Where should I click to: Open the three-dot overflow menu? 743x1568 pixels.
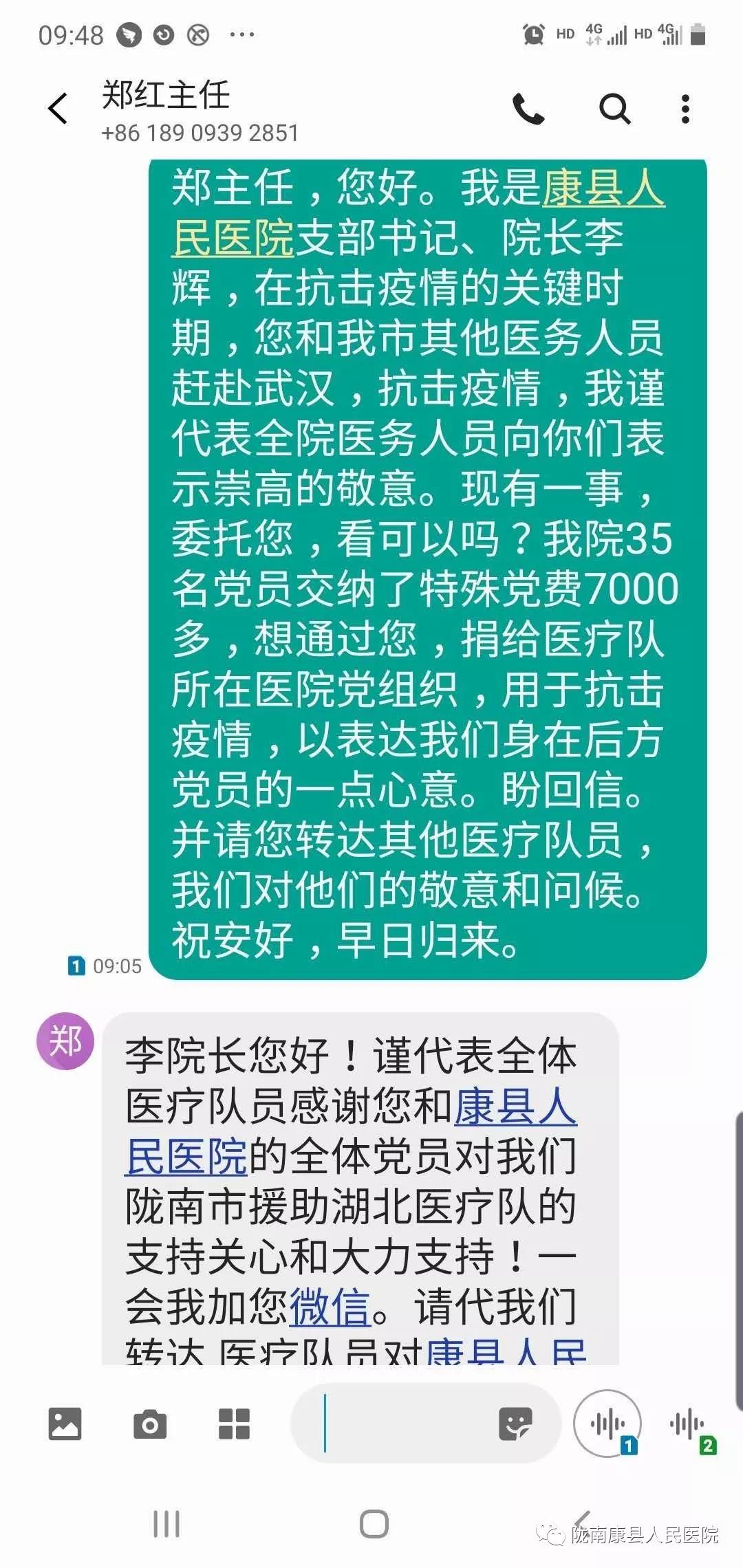[685, 109]
